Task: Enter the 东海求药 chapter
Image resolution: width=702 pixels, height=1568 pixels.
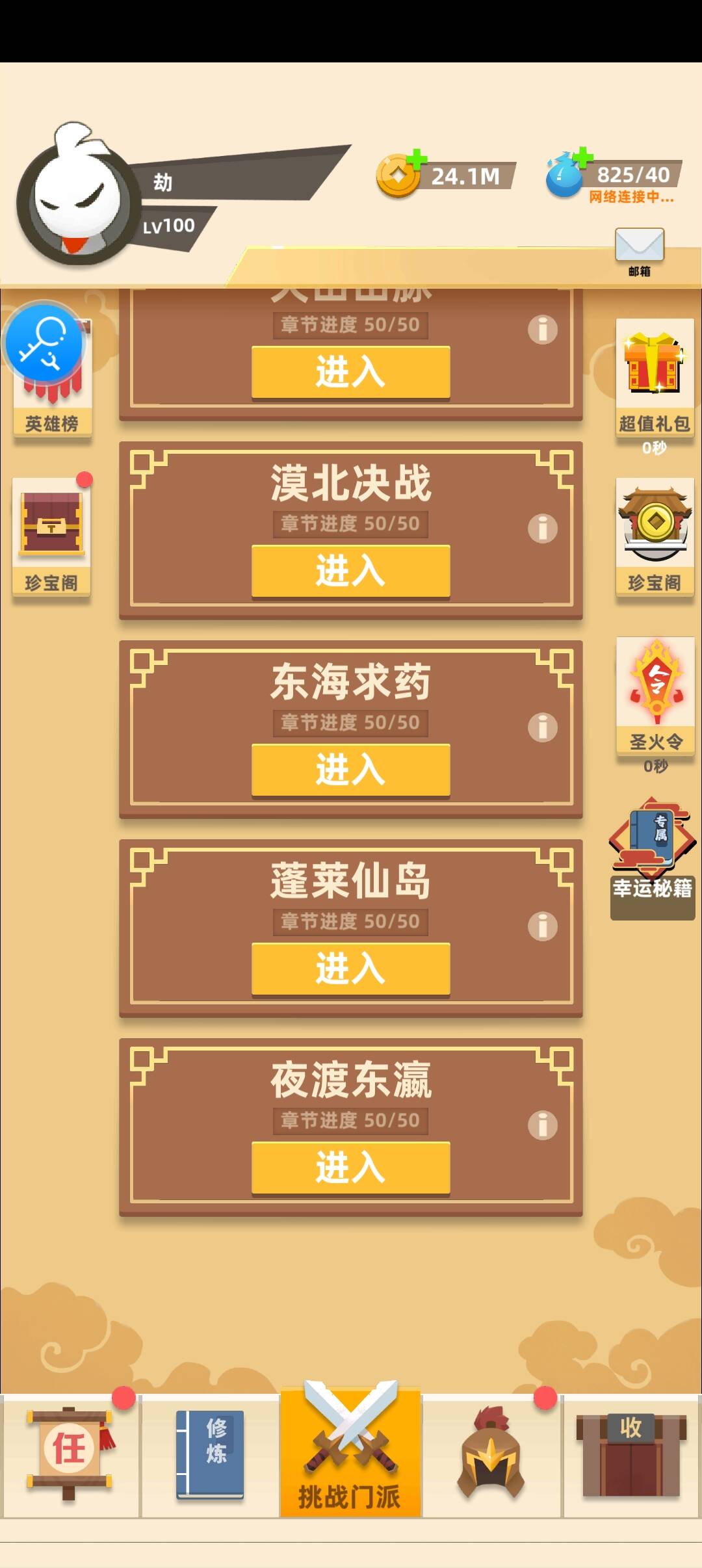Action: tap(350, 770)
